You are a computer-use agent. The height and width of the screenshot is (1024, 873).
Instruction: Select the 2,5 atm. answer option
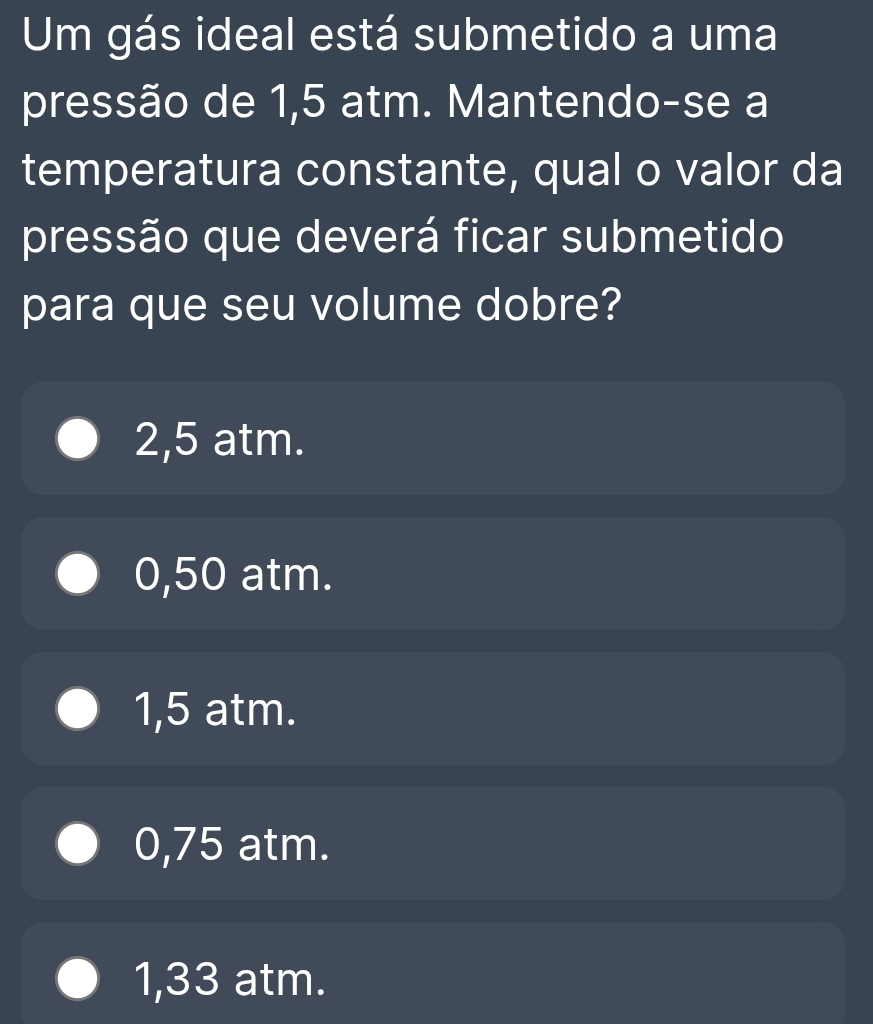click(77, 440)
